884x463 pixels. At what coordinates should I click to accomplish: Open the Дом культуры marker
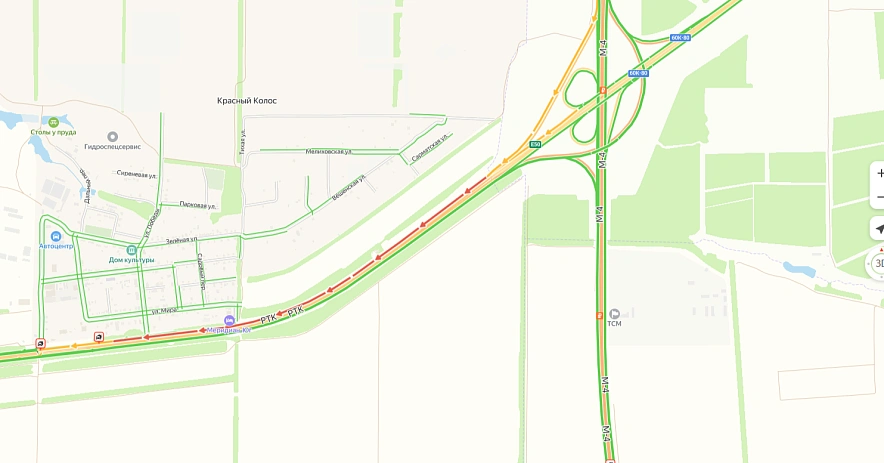[131, 250]
